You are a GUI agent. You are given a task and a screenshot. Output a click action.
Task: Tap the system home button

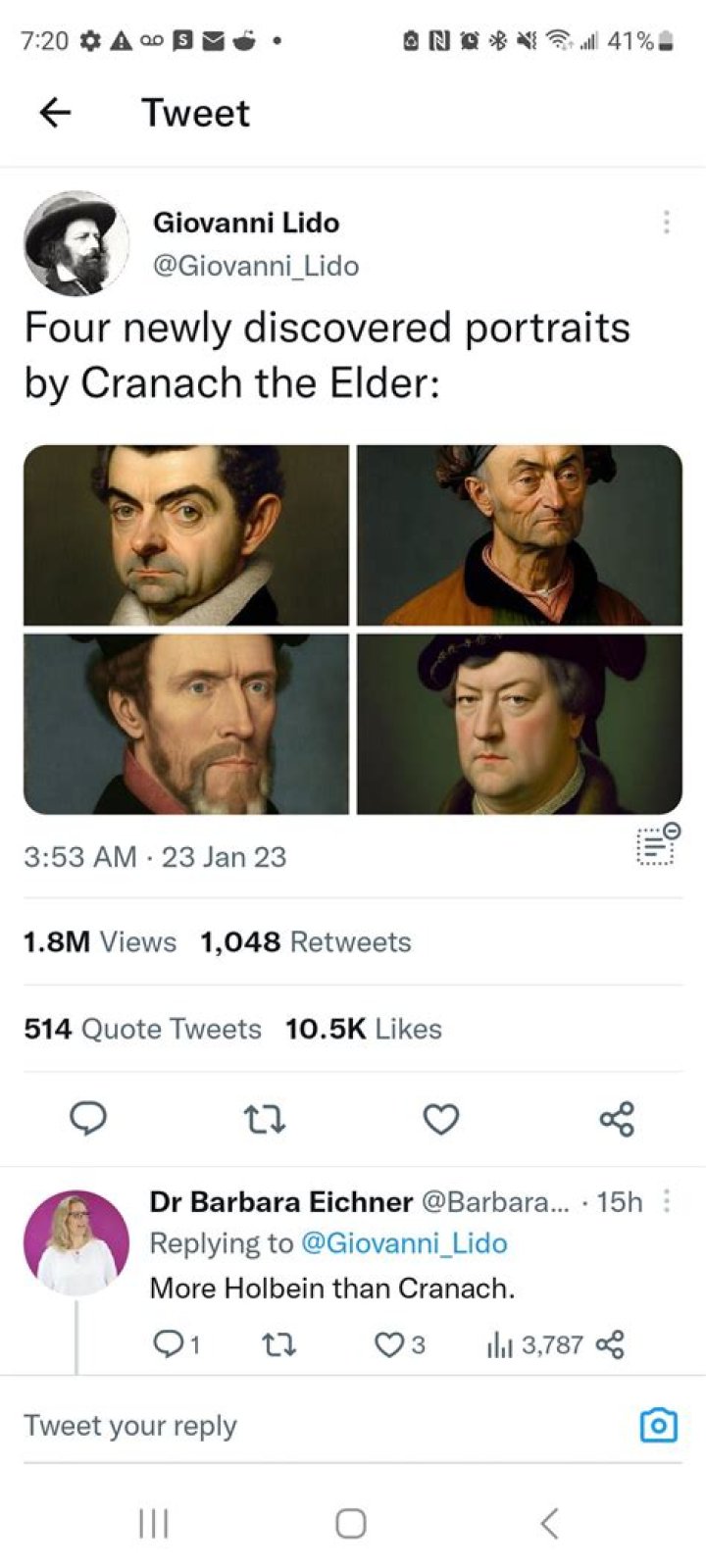(351, 1523)
